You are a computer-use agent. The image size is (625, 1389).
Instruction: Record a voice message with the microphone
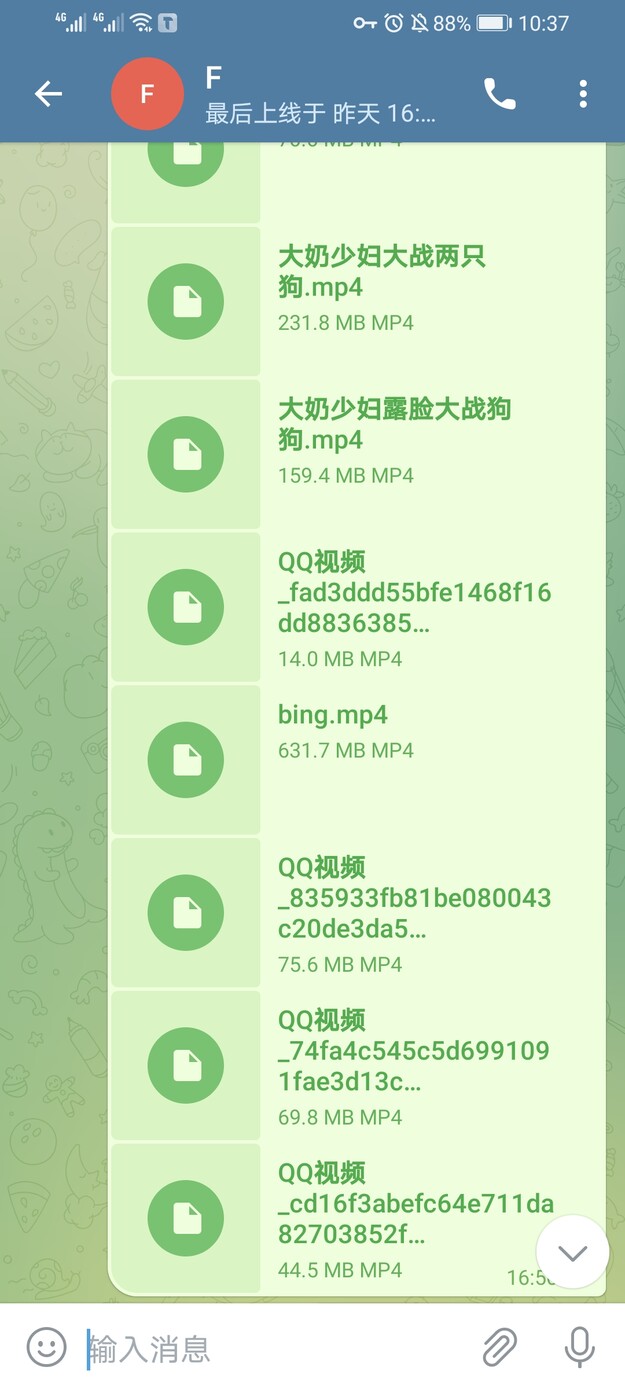(x=579, y=1348)
